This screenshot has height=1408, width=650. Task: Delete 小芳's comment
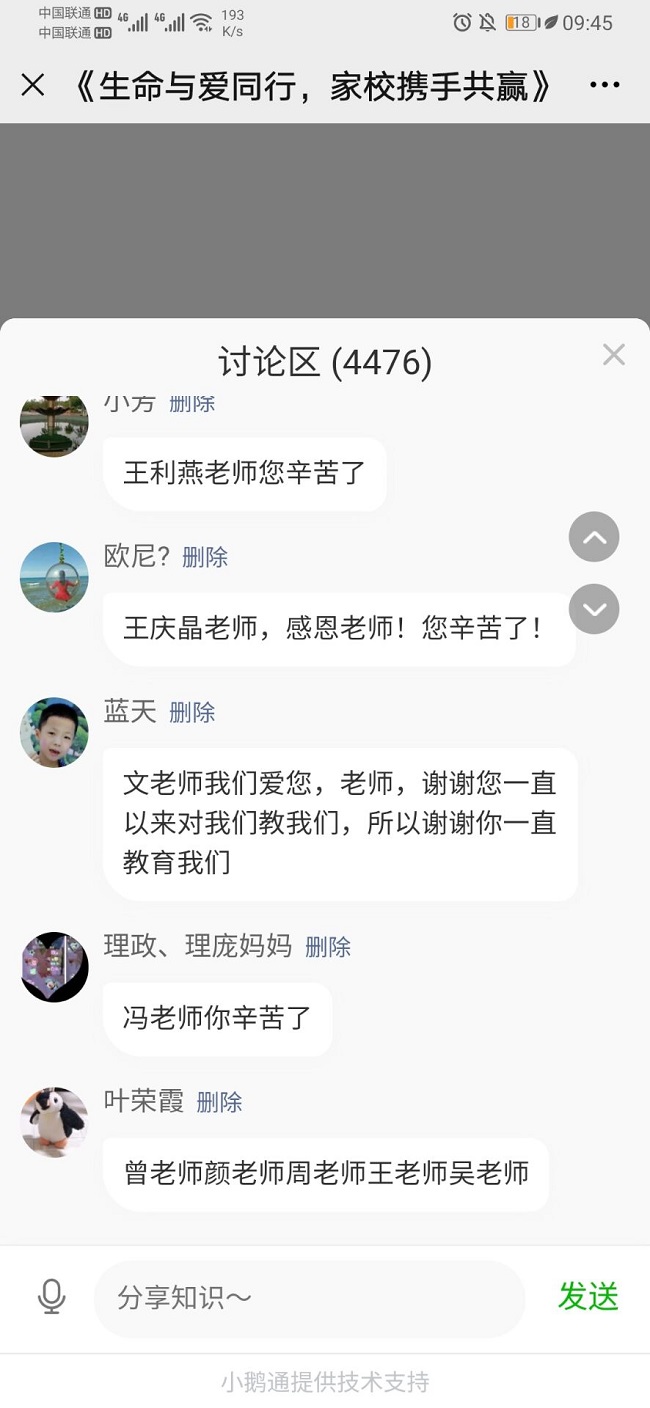pyautogui.click(x=192, y=404)
